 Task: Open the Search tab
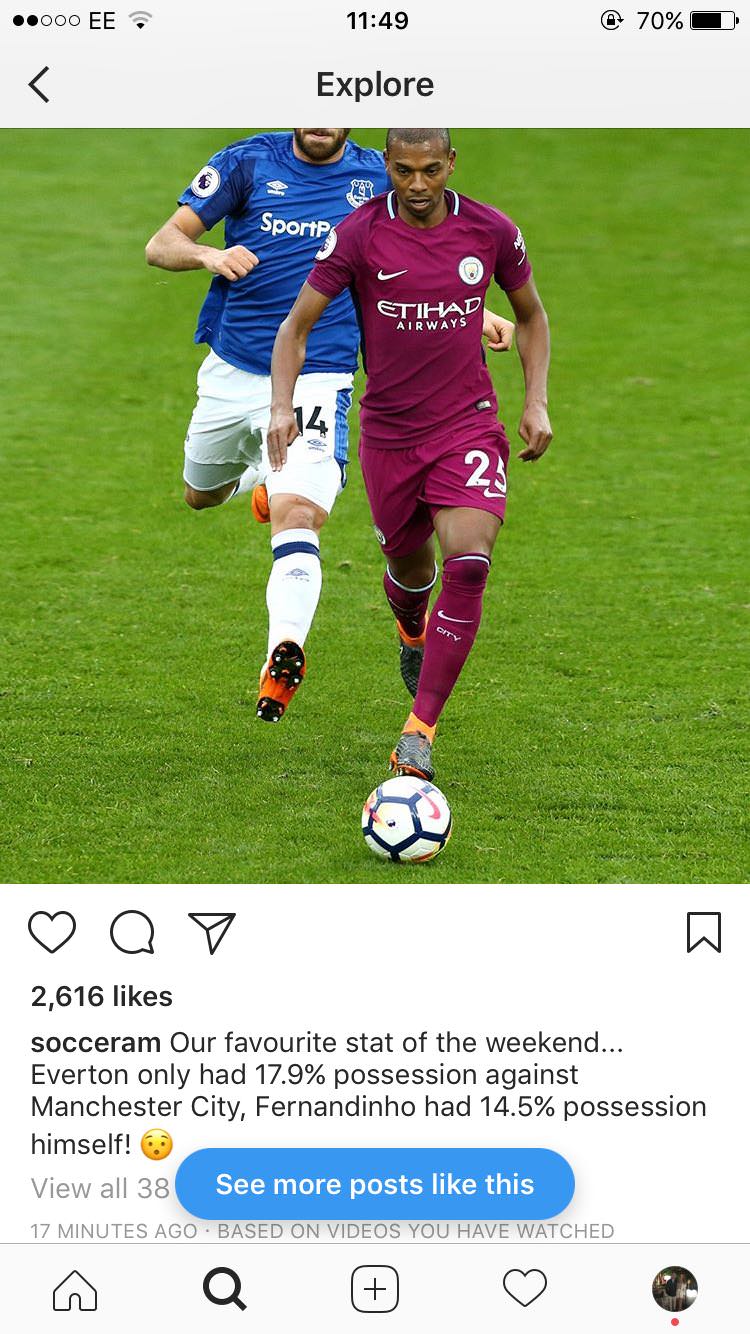225,1289
